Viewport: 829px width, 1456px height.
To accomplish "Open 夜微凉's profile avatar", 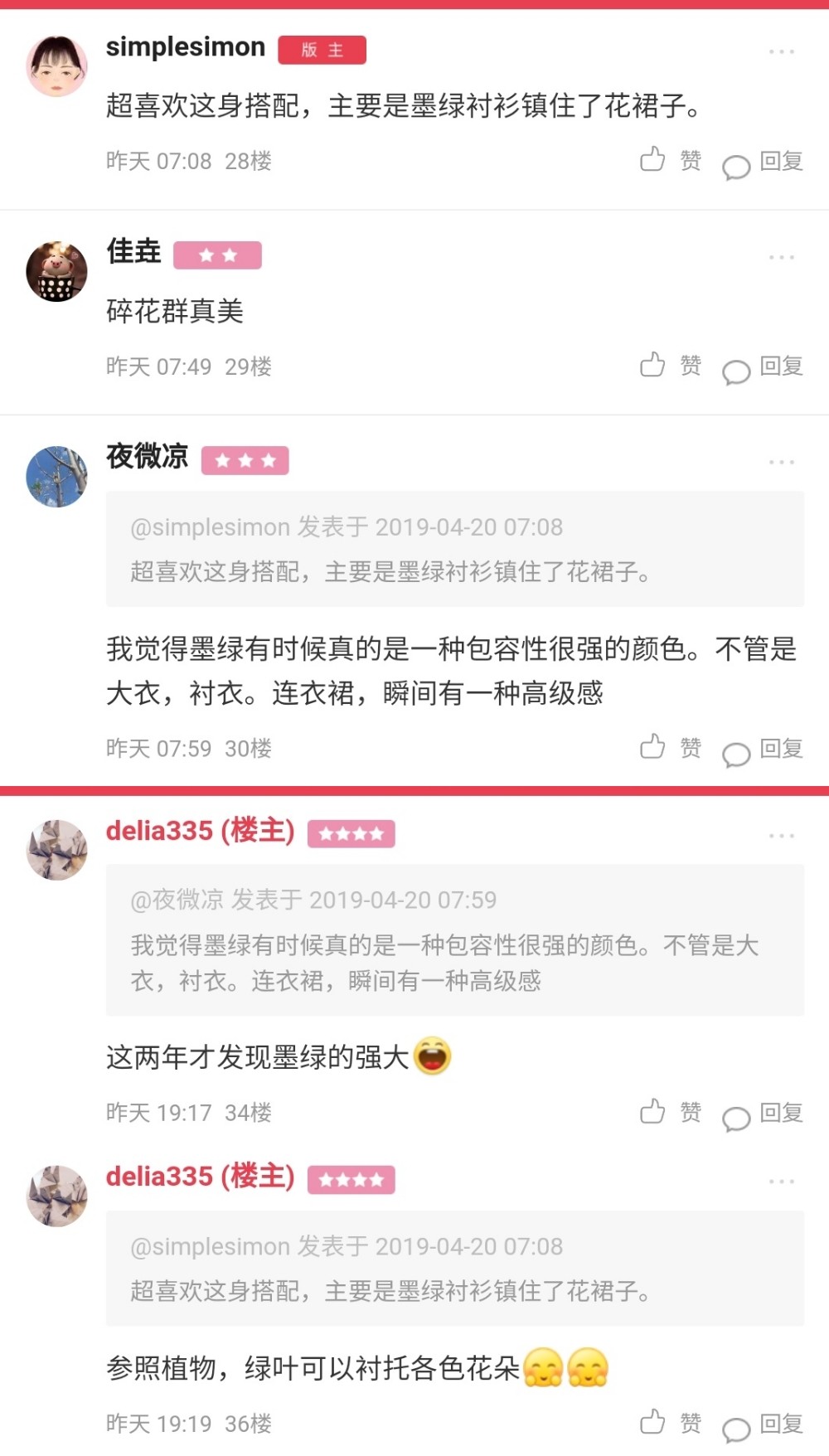I will 56,477.
